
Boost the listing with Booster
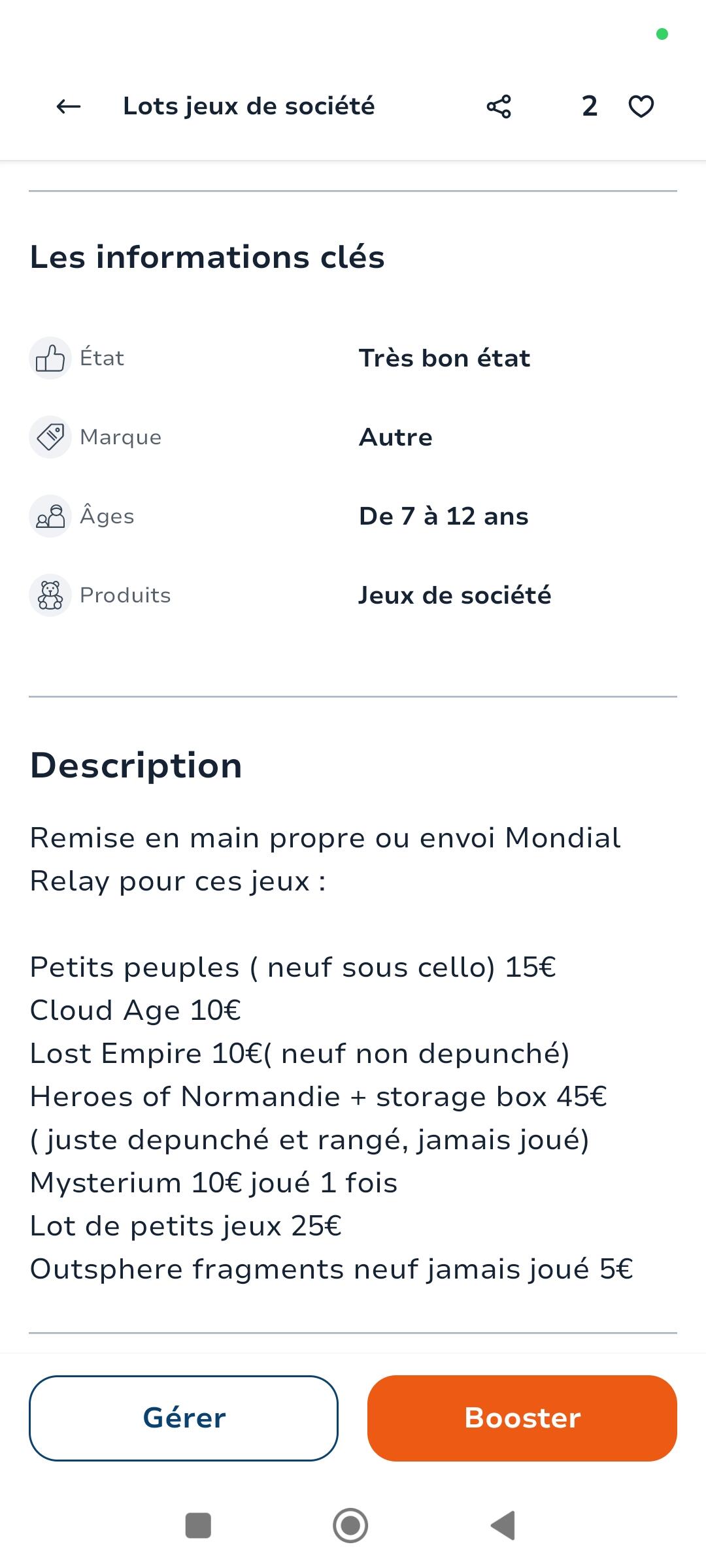point(522,1418)
